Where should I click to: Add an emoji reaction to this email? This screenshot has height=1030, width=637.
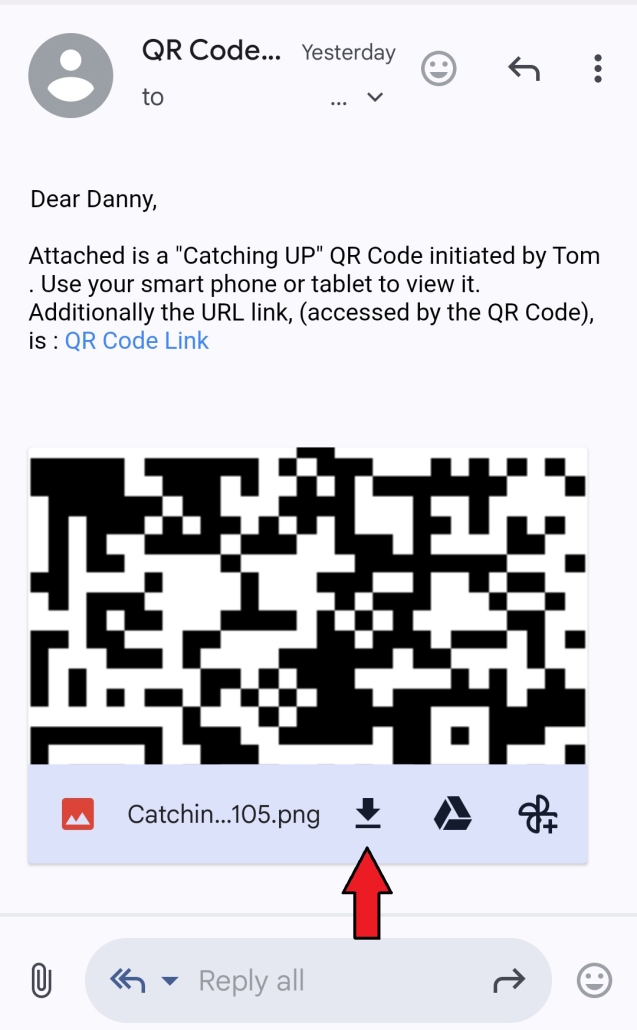pos(438,68)
